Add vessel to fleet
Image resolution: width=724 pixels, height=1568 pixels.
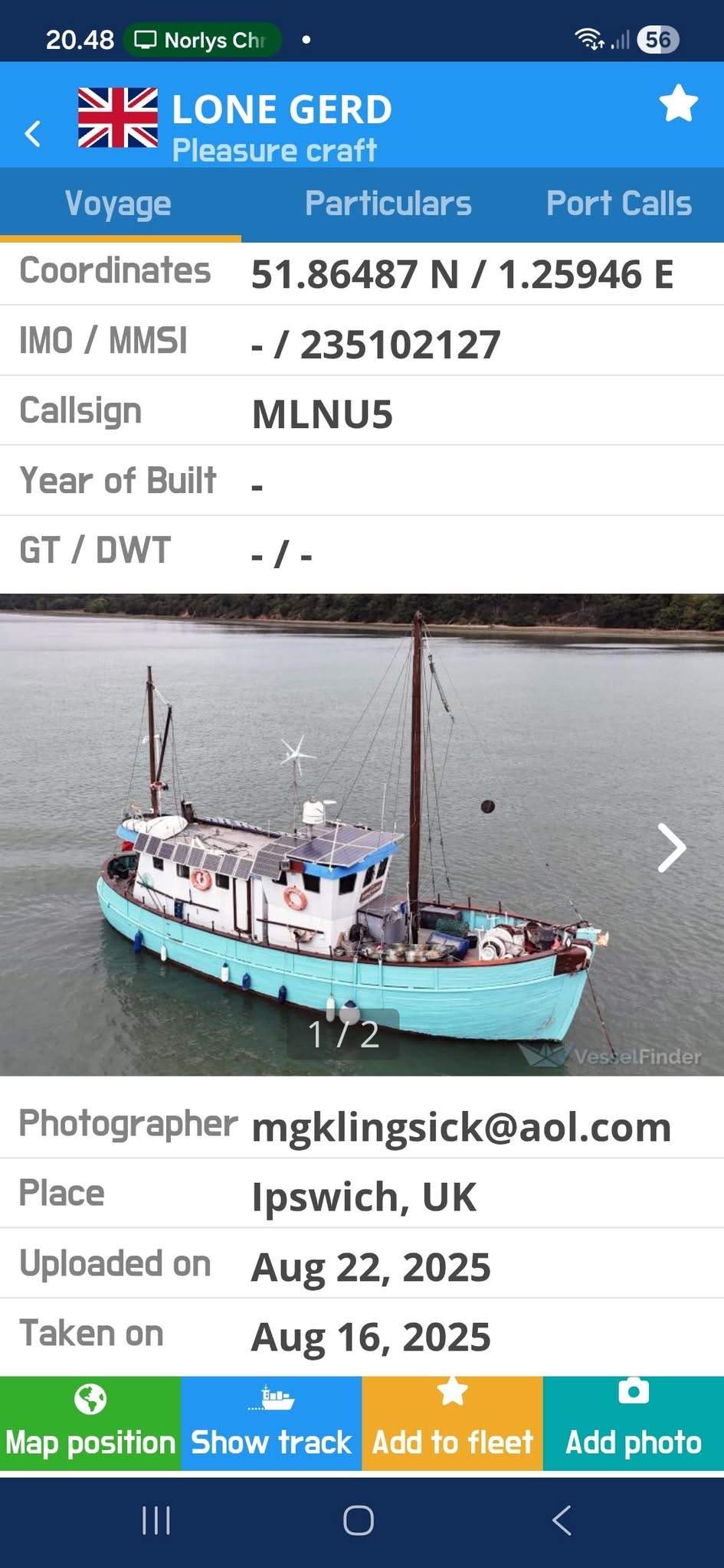click(452, 1423)
